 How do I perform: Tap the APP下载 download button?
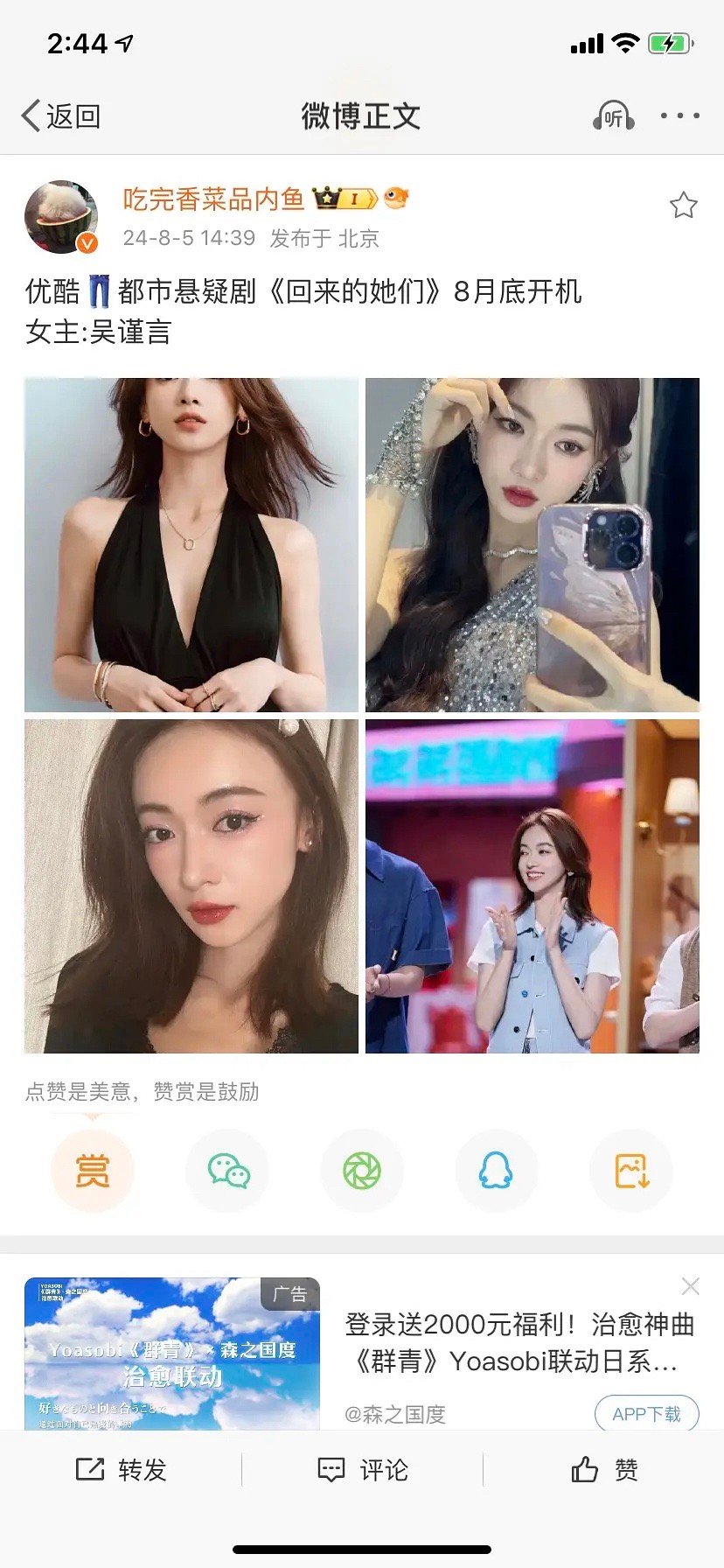pos(647,1413)
